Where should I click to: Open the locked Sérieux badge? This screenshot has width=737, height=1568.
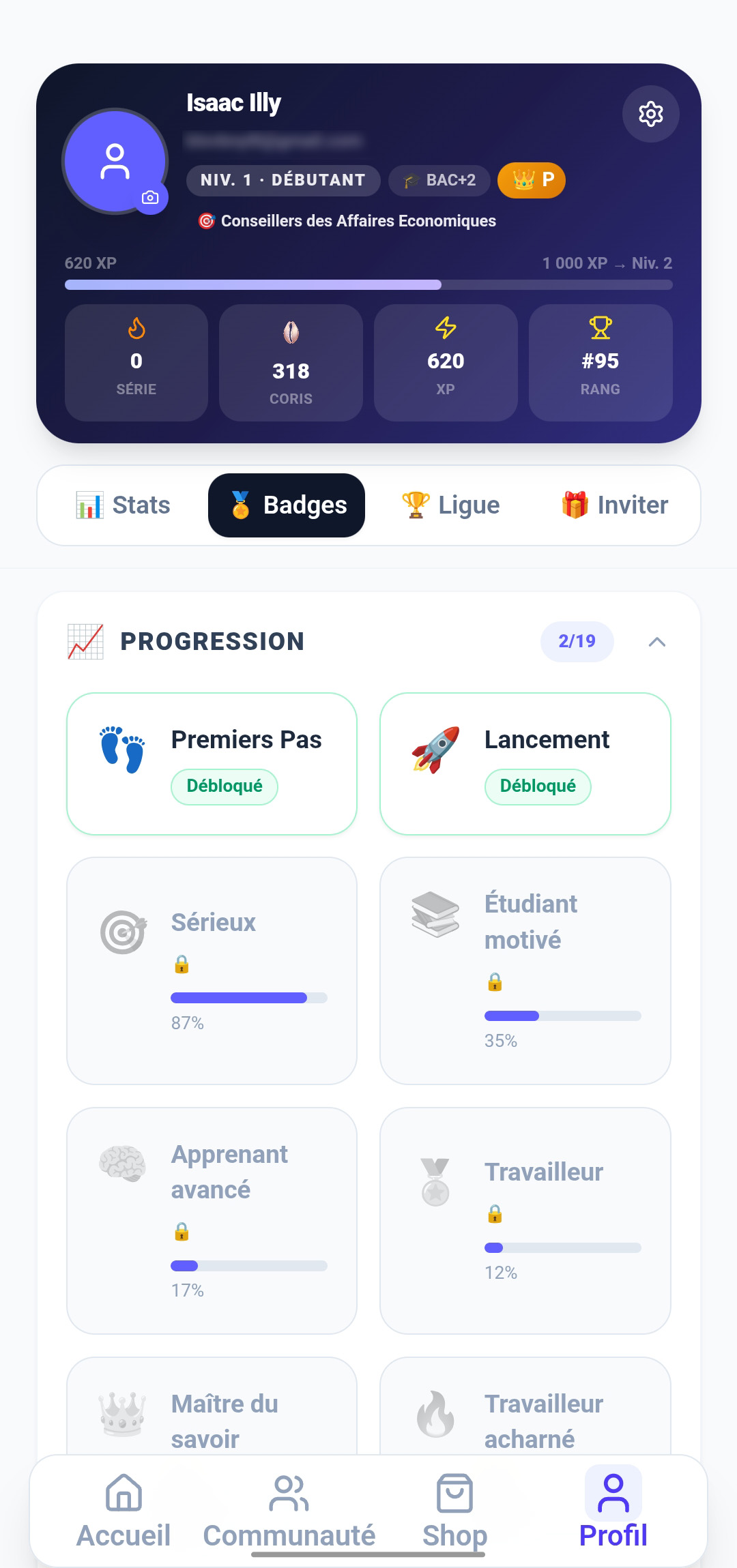click(212, 971)
